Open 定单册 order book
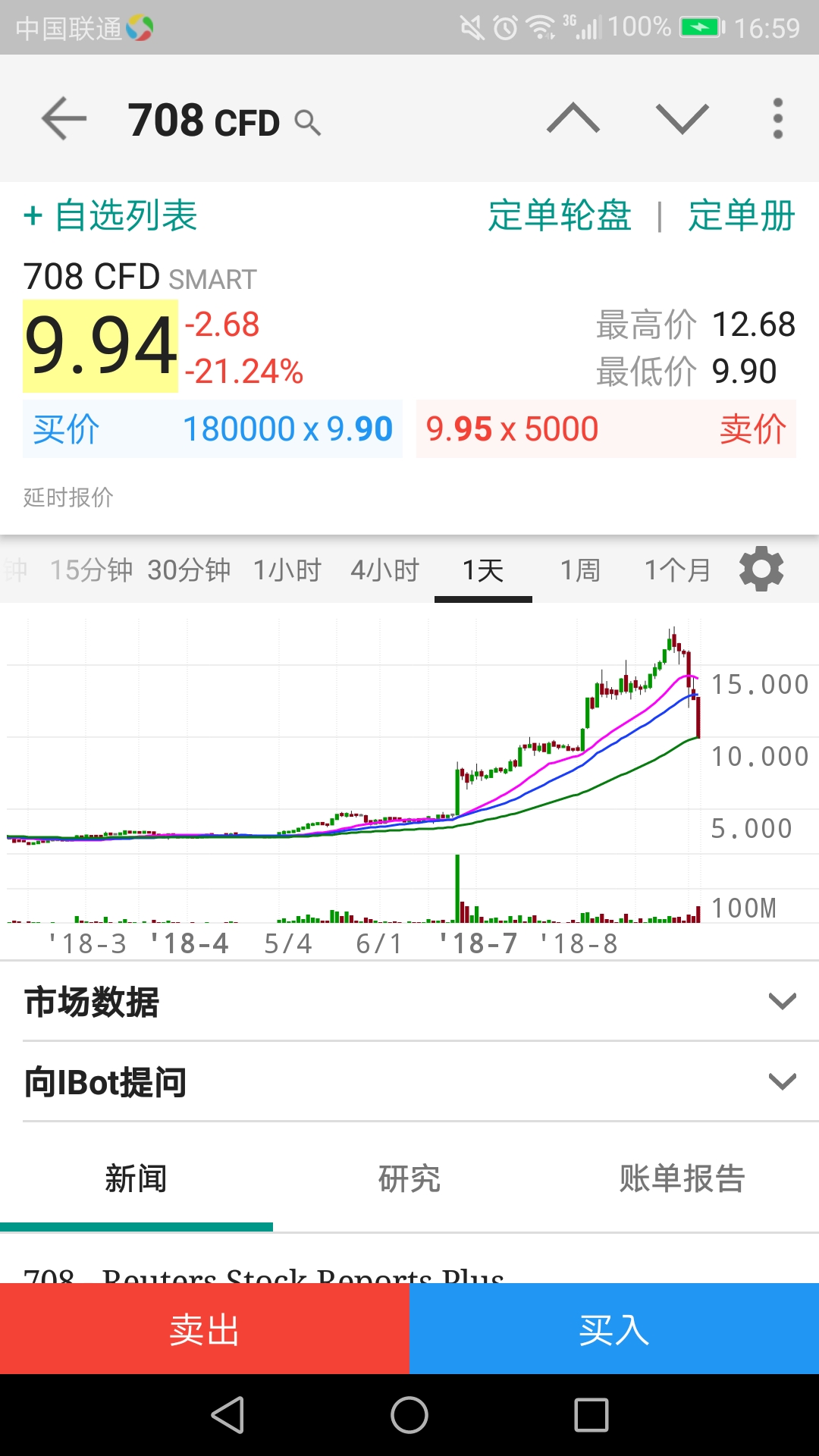Image resolution: width=819 pixels, height=1456 pixels. [741, 215]
